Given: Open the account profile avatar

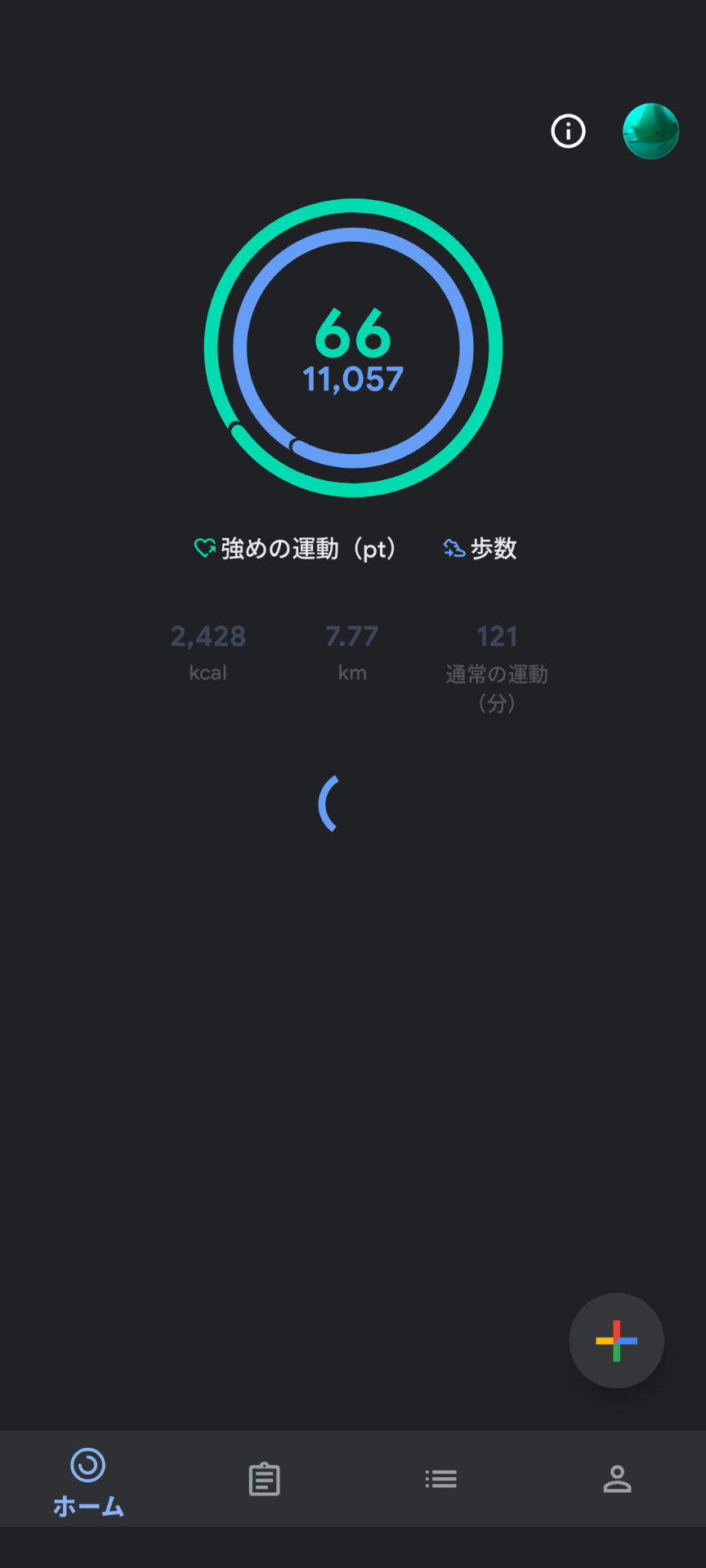Looking at the screenshot, I should [x=650, y=131].
